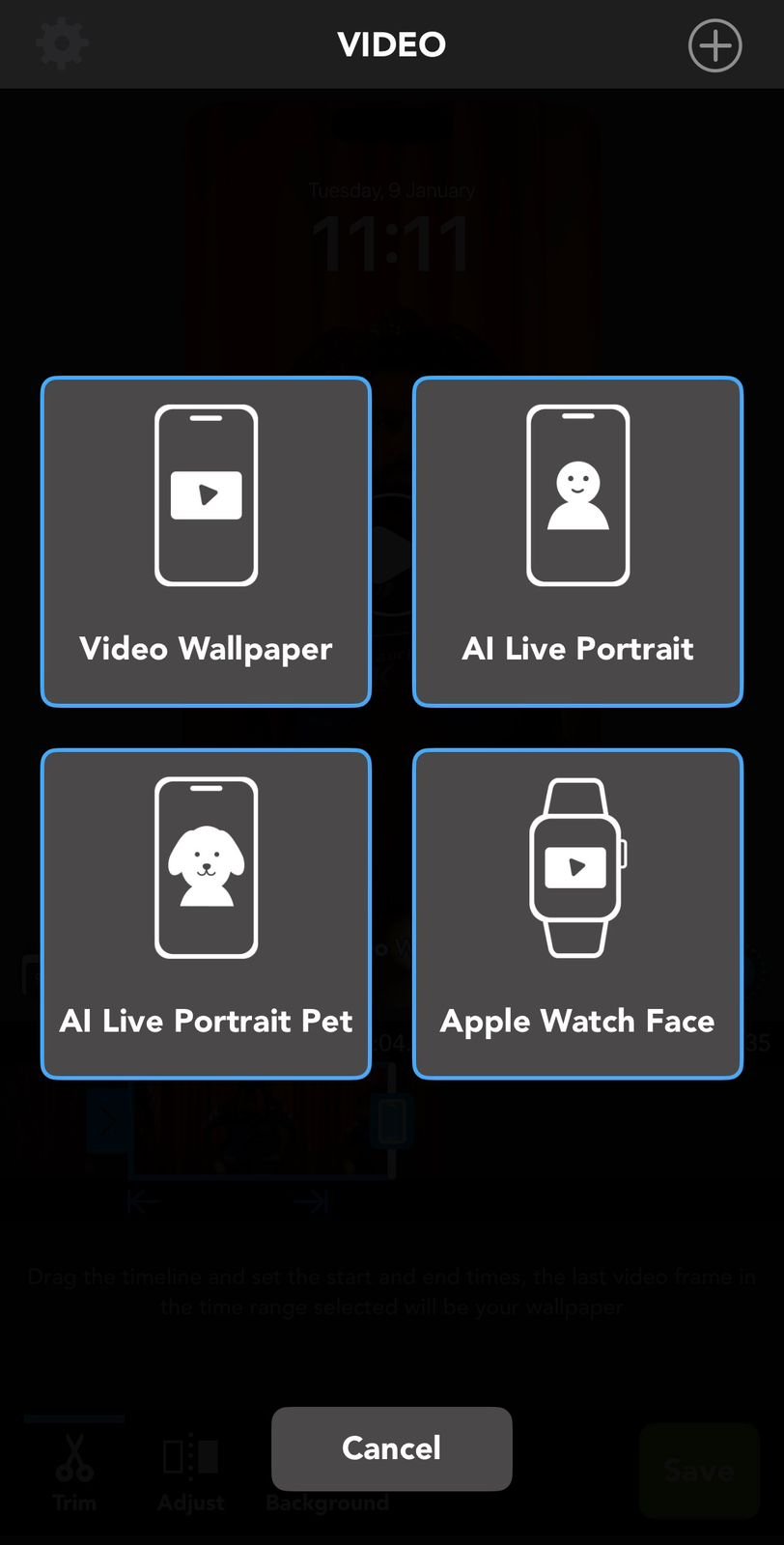Cancel the creation type dialog
The width and height of the screenshot is (784, 1545).
click(391, 1447)
